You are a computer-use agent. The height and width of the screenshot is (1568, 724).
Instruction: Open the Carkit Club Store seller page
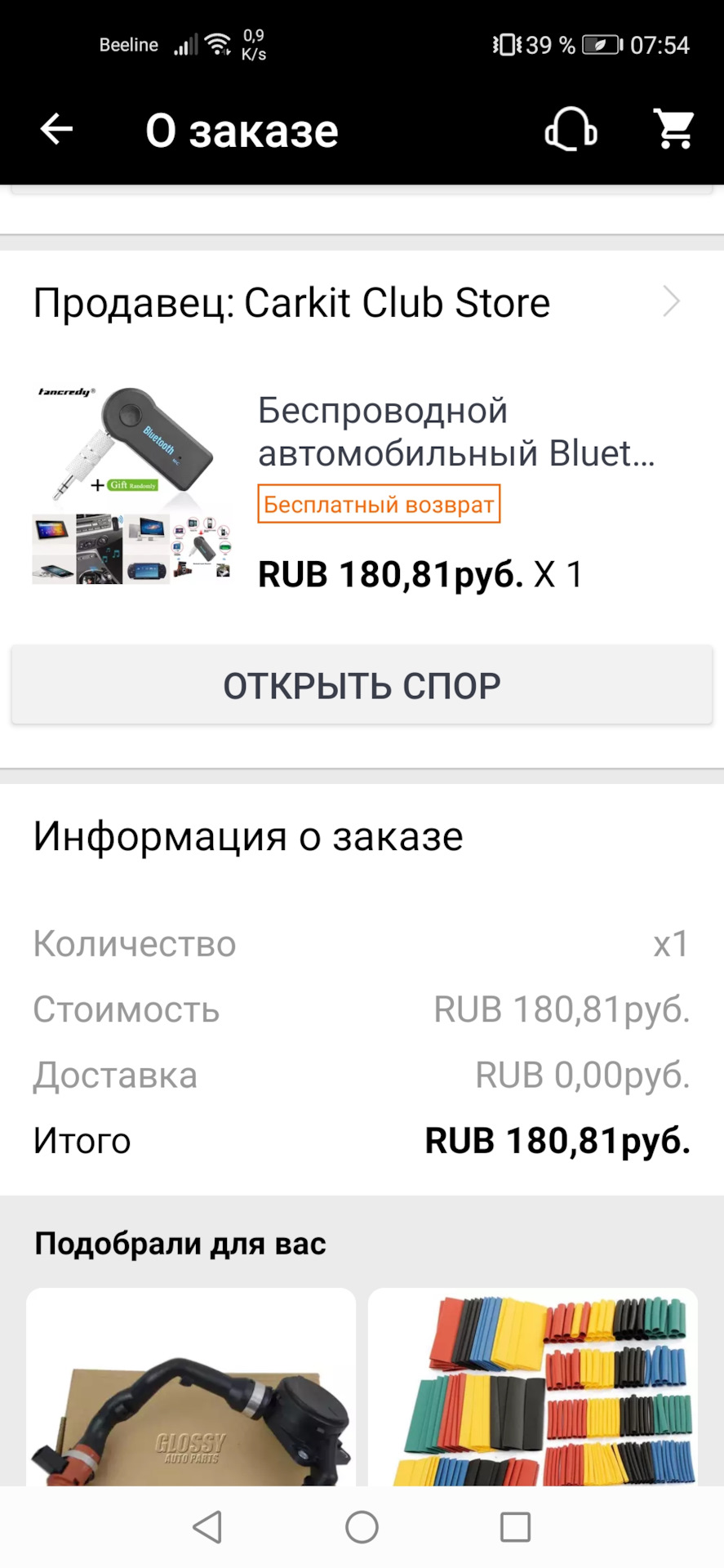[359, 303]
